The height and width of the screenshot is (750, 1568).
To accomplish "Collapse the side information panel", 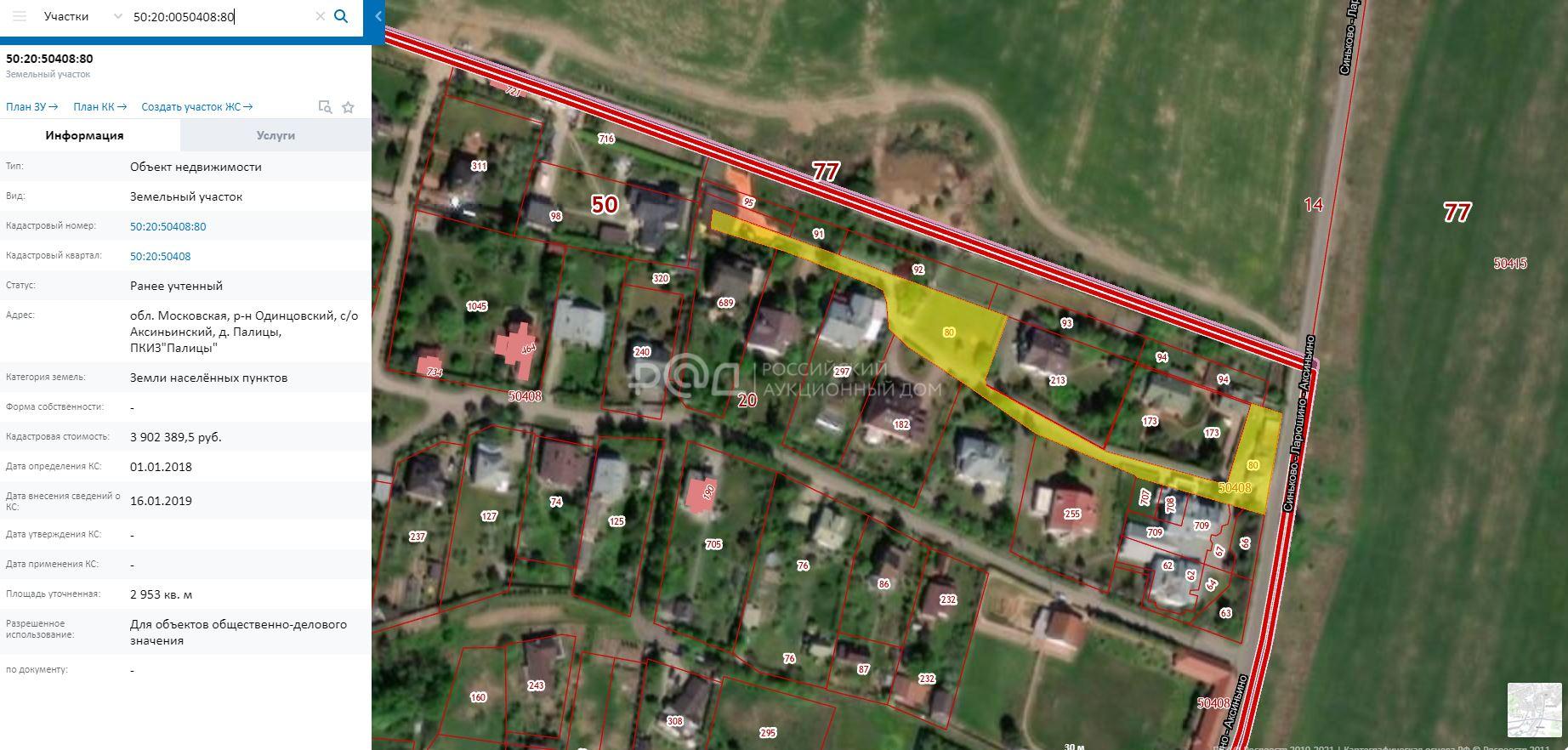I will [378, 16].
